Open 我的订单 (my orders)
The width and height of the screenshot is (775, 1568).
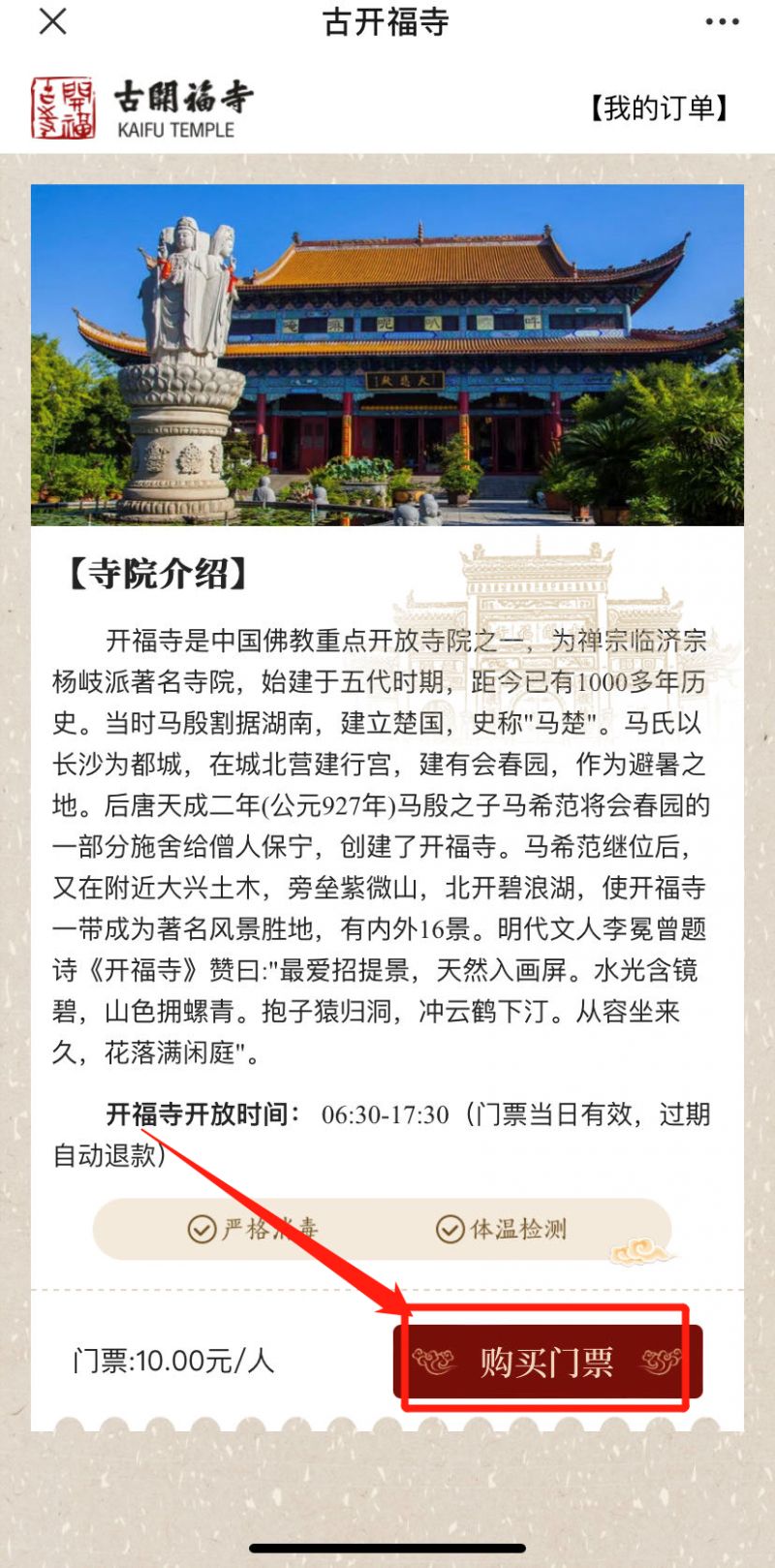point(659,108)
